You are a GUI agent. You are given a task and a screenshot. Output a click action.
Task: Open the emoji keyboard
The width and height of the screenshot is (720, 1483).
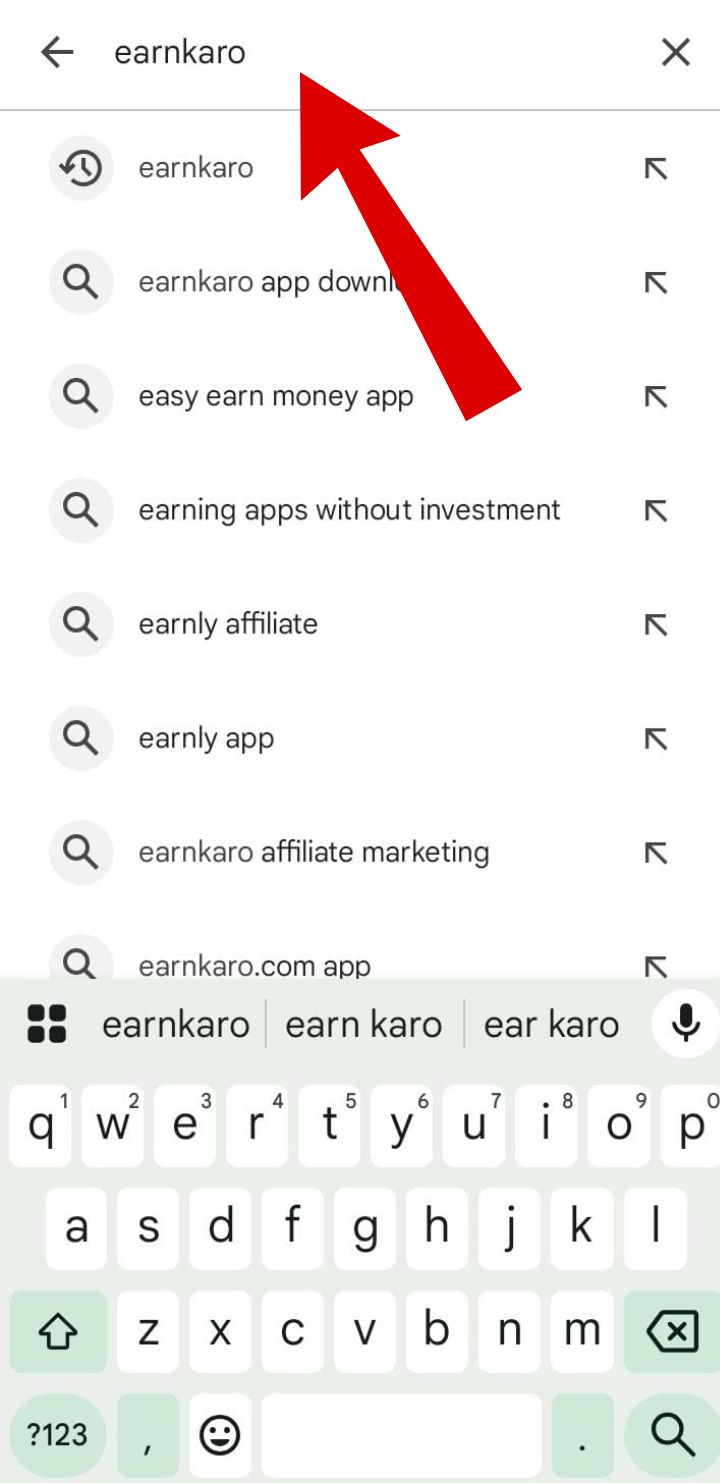click(x=219, y=1436)
